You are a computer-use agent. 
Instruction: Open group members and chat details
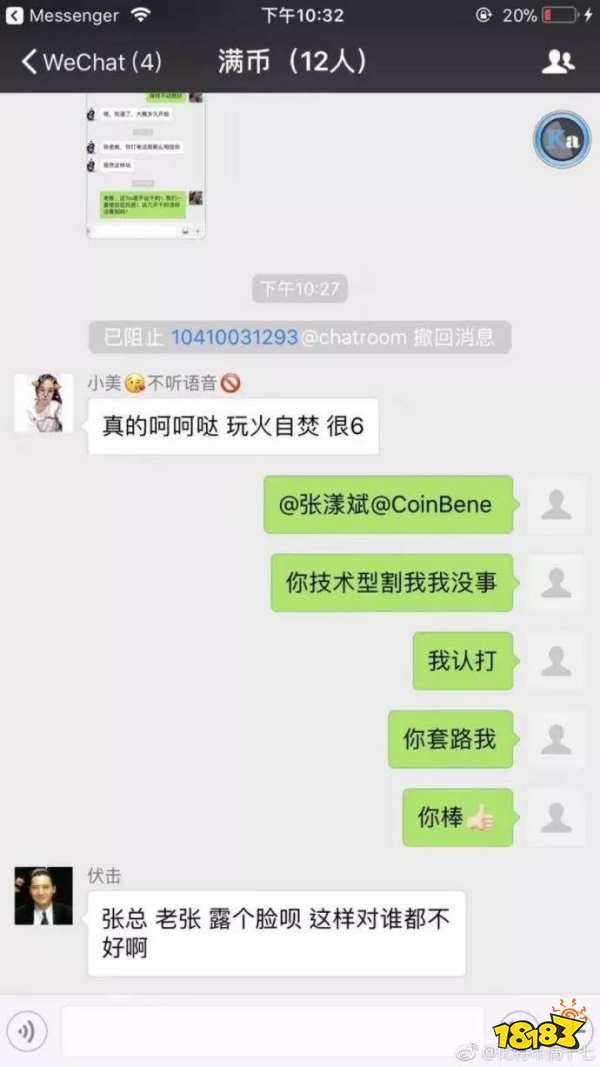coord(558,62)
